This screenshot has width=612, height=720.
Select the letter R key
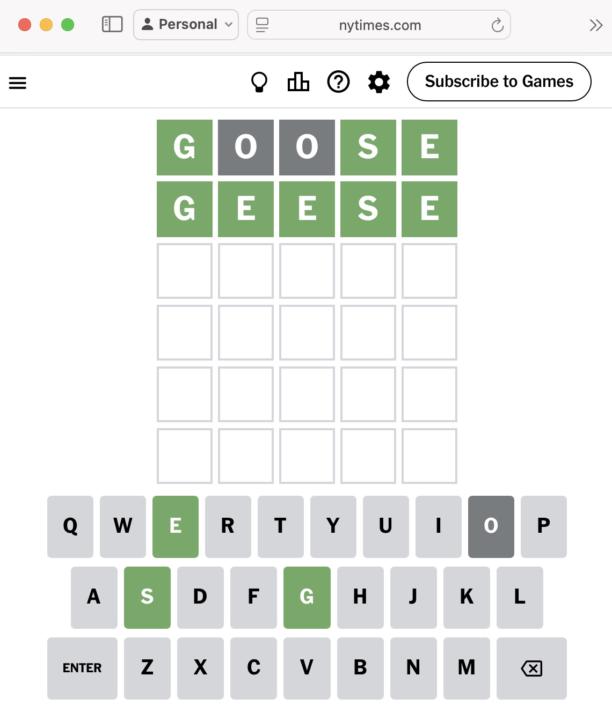click(228, 526)
